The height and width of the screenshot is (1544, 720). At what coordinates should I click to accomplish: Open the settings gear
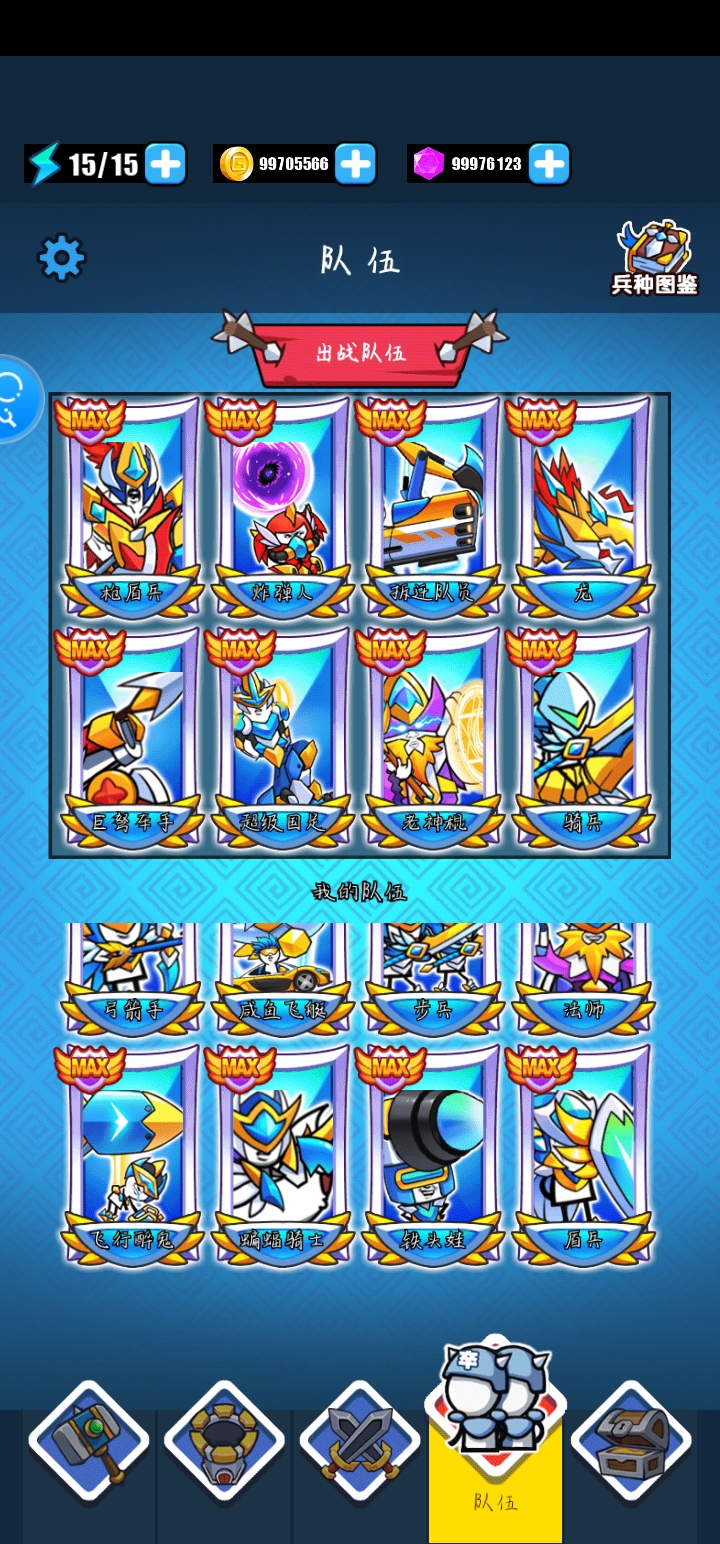coord(62,259)
